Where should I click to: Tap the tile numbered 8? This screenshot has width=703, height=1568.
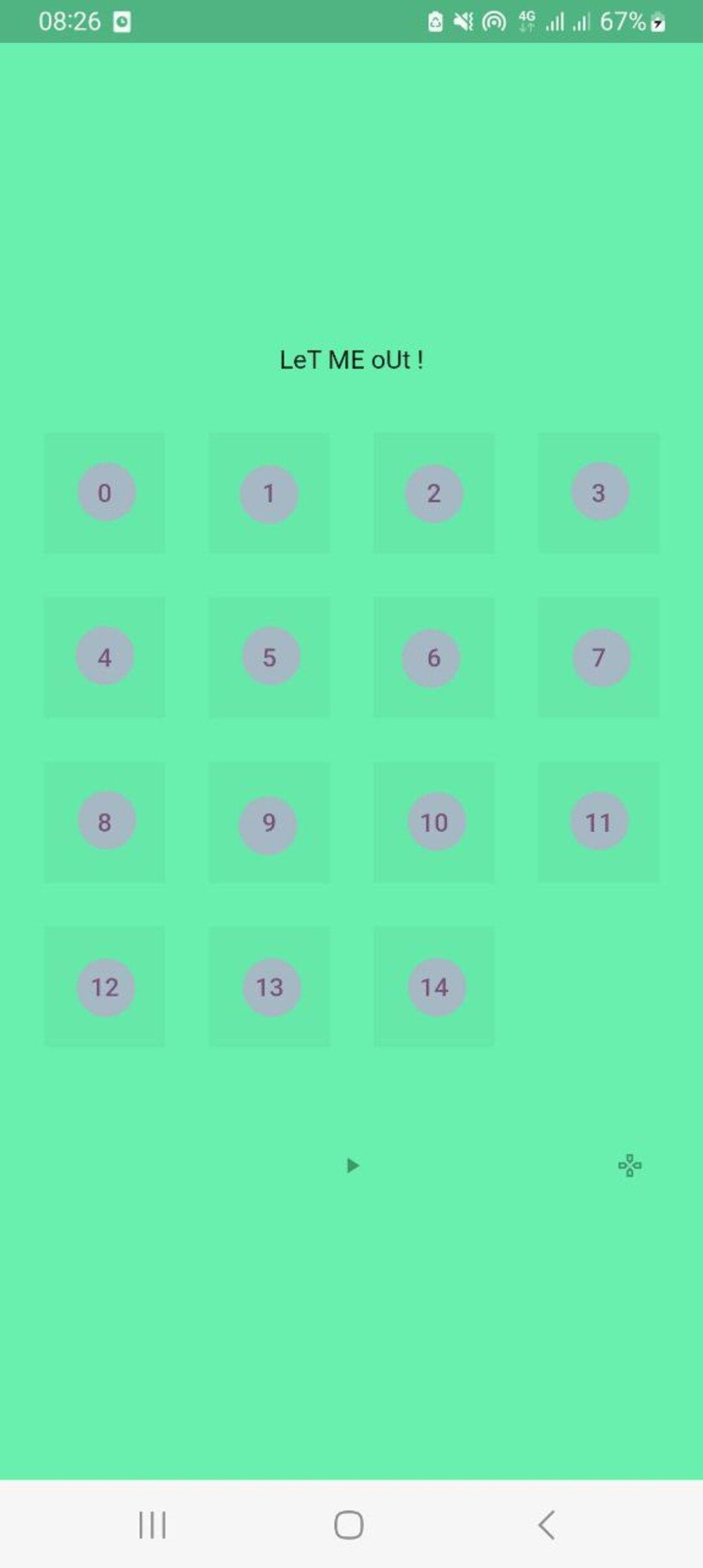(105, 822)
